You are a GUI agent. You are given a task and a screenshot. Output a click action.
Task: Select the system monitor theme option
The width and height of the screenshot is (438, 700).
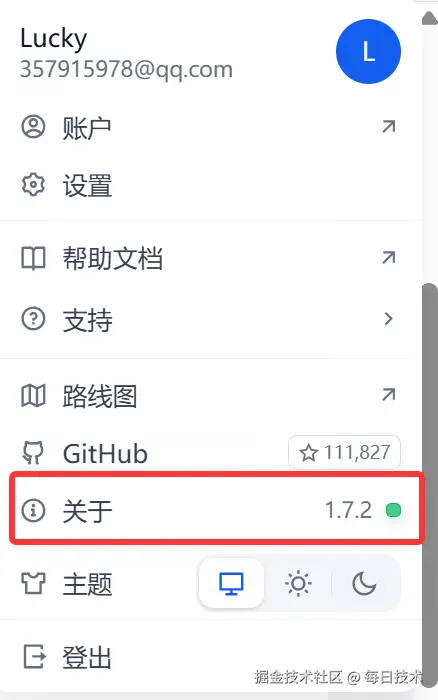point(231,583)
